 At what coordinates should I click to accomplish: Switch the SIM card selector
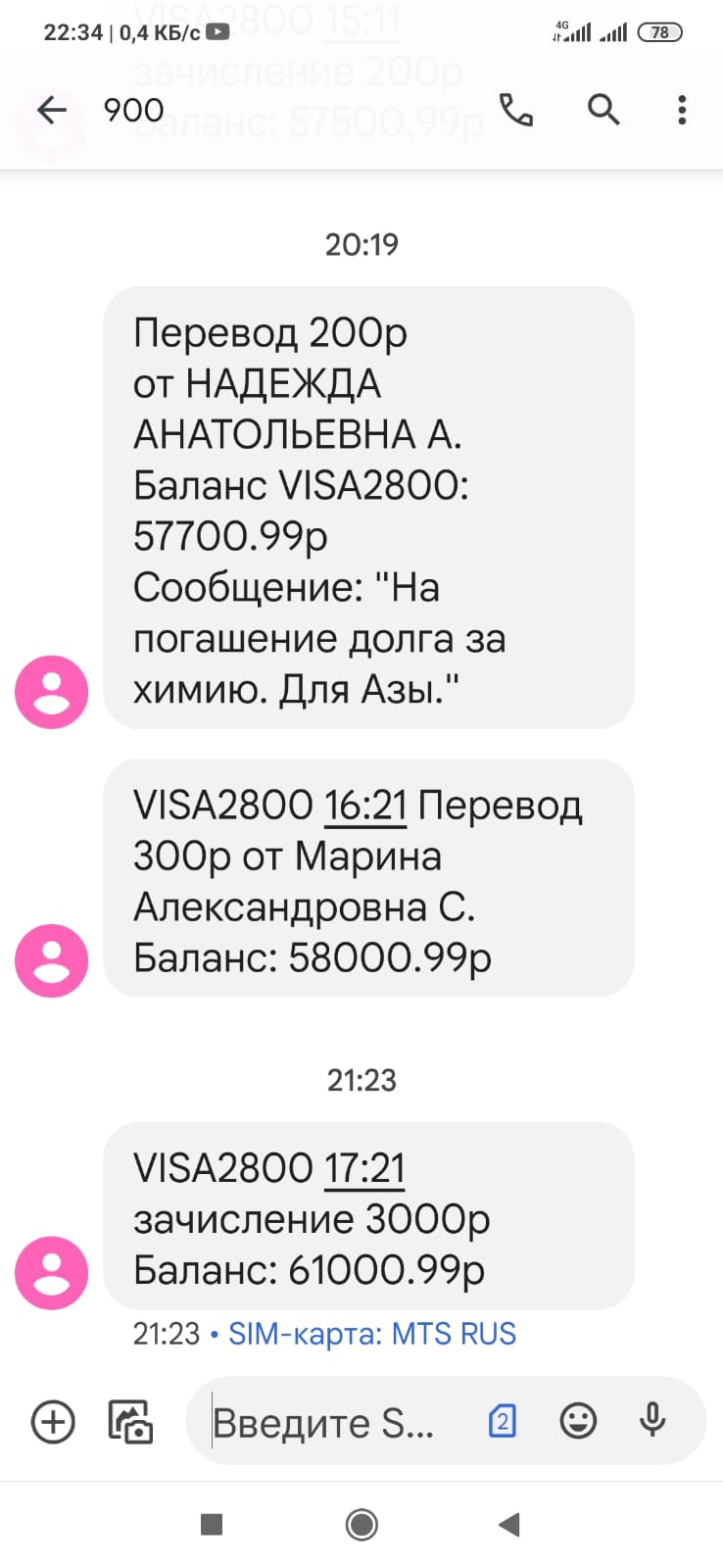(x=503, y=1421)
